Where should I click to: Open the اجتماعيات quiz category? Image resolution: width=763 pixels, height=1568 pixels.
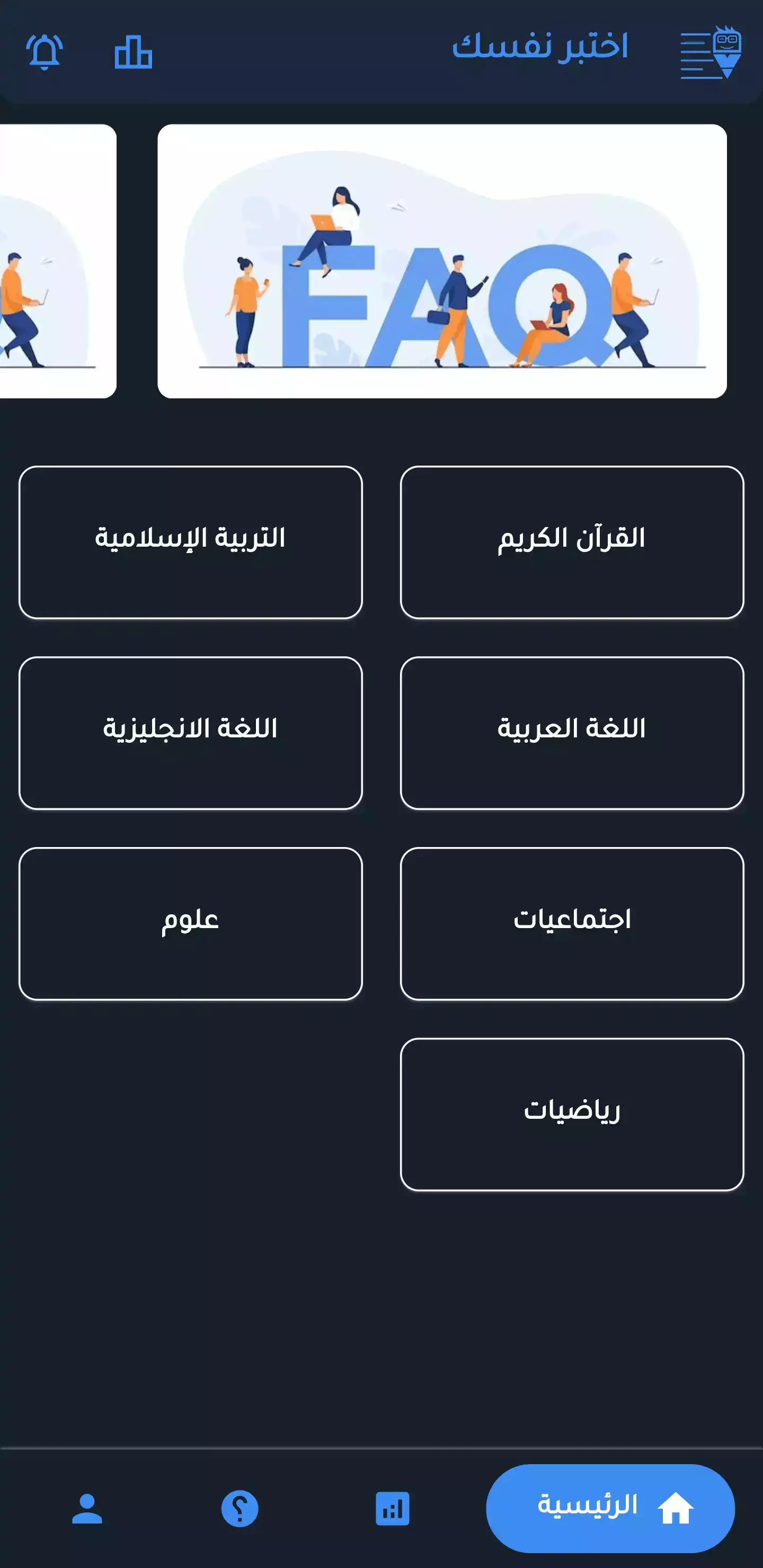coord(571,922)
